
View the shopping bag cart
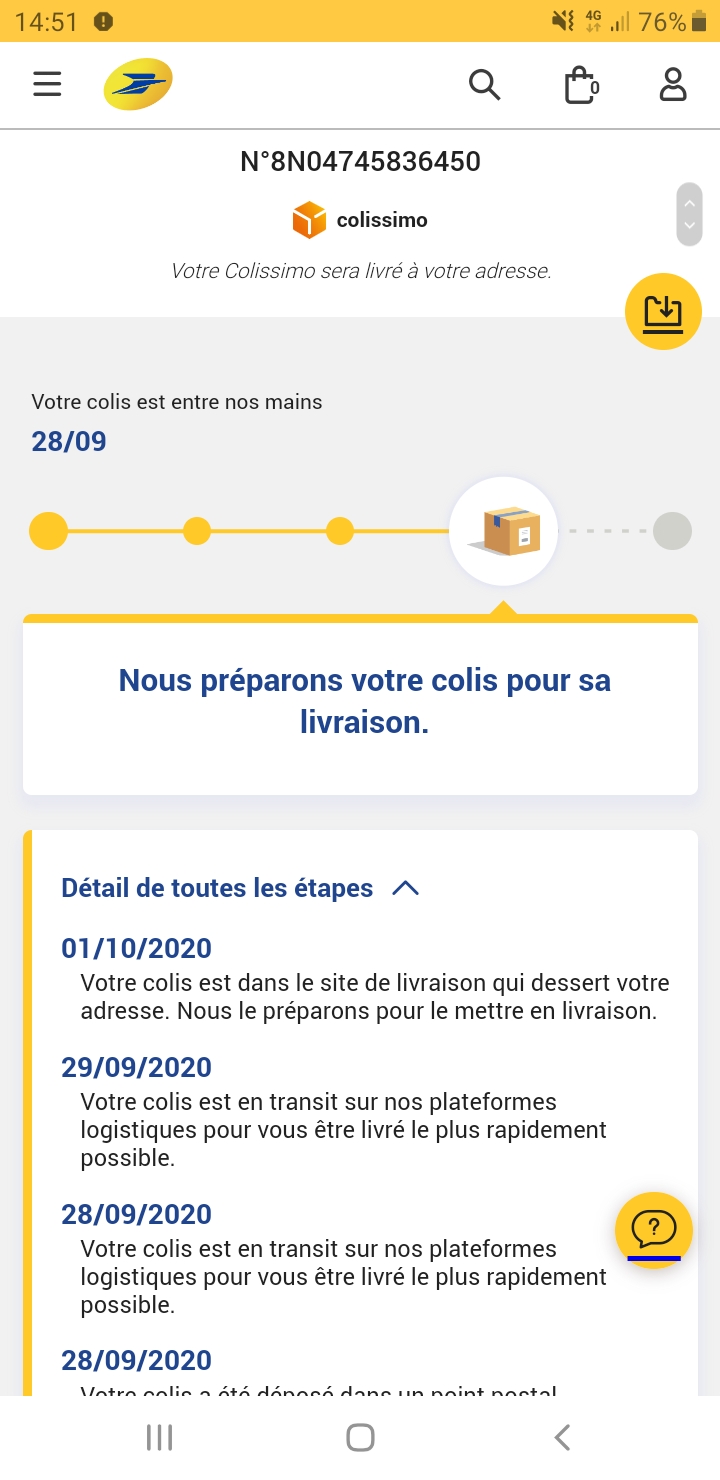pyautogui.click(x=581, y=85)
